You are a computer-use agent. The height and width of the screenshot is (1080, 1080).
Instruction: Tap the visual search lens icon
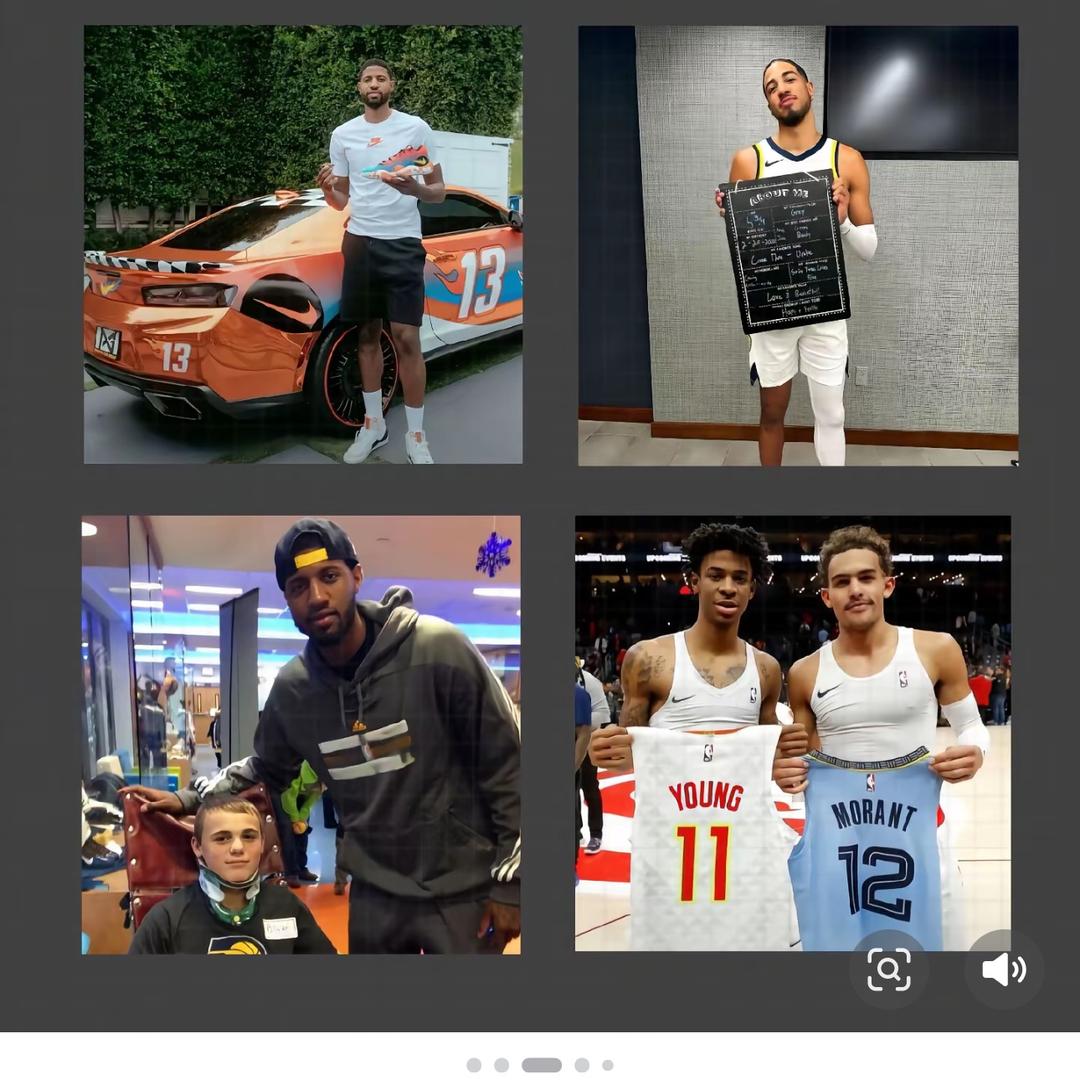[889, 969]
